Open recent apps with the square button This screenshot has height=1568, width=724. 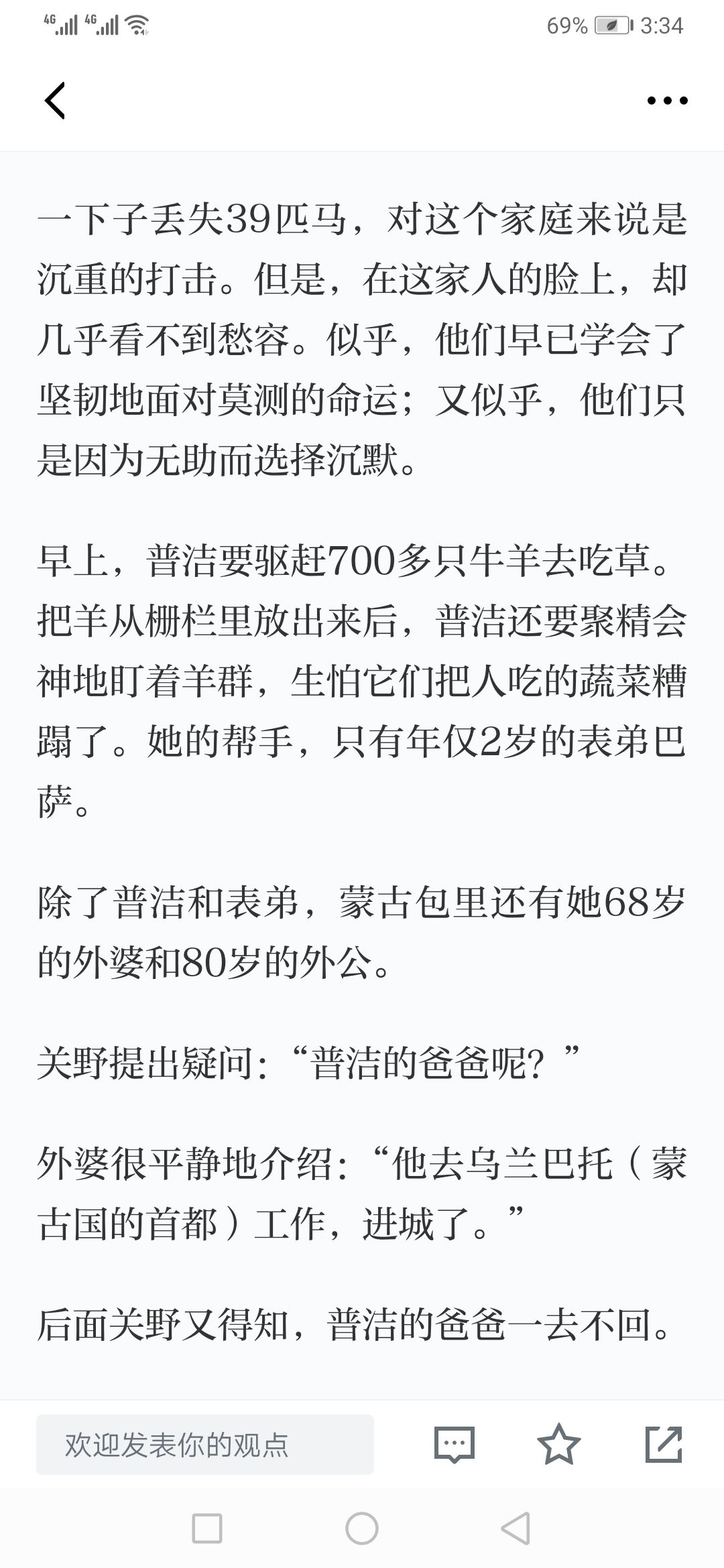(x=207, y=1528)
